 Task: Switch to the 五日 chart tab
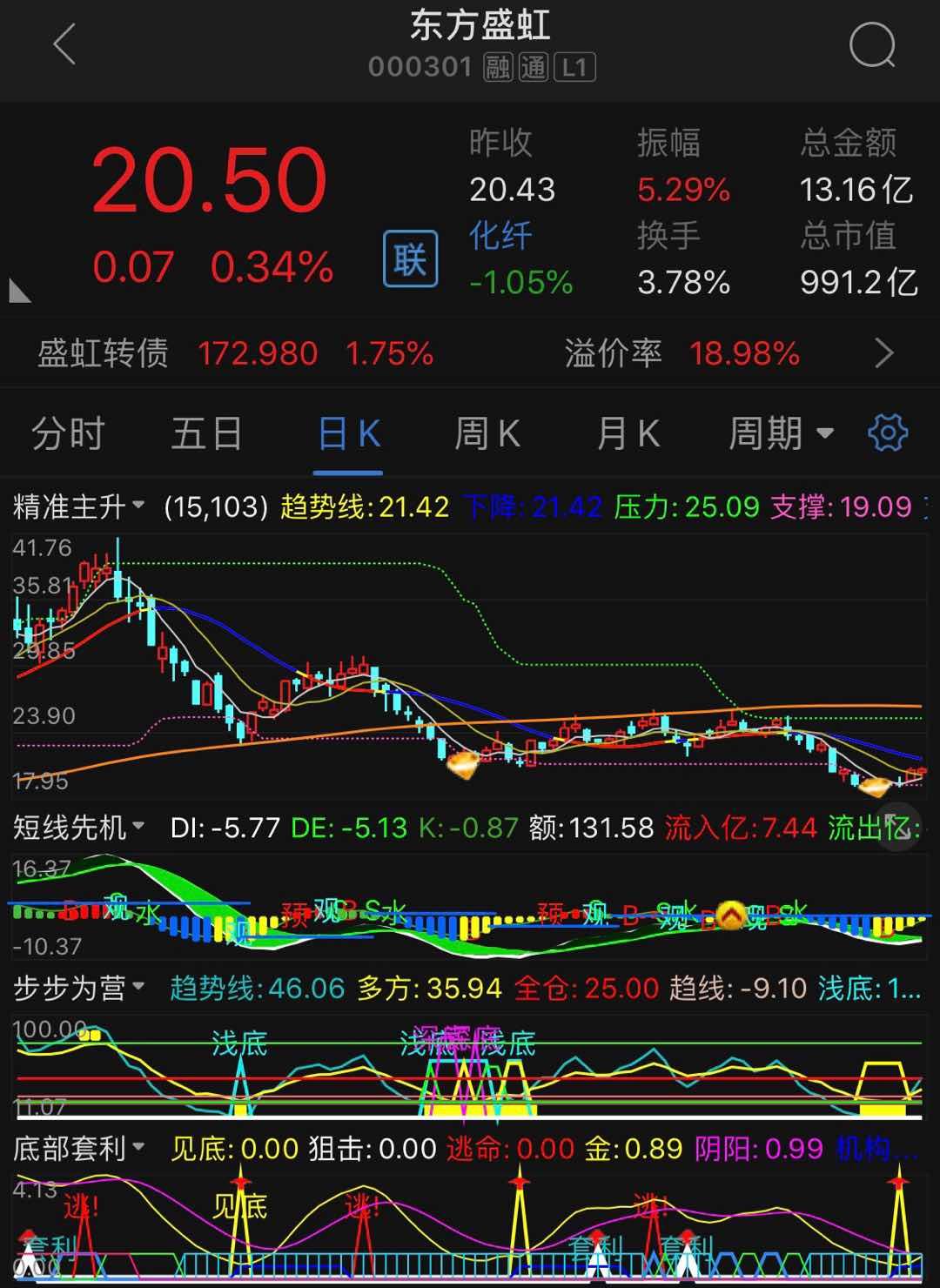(x=206, y=433)
